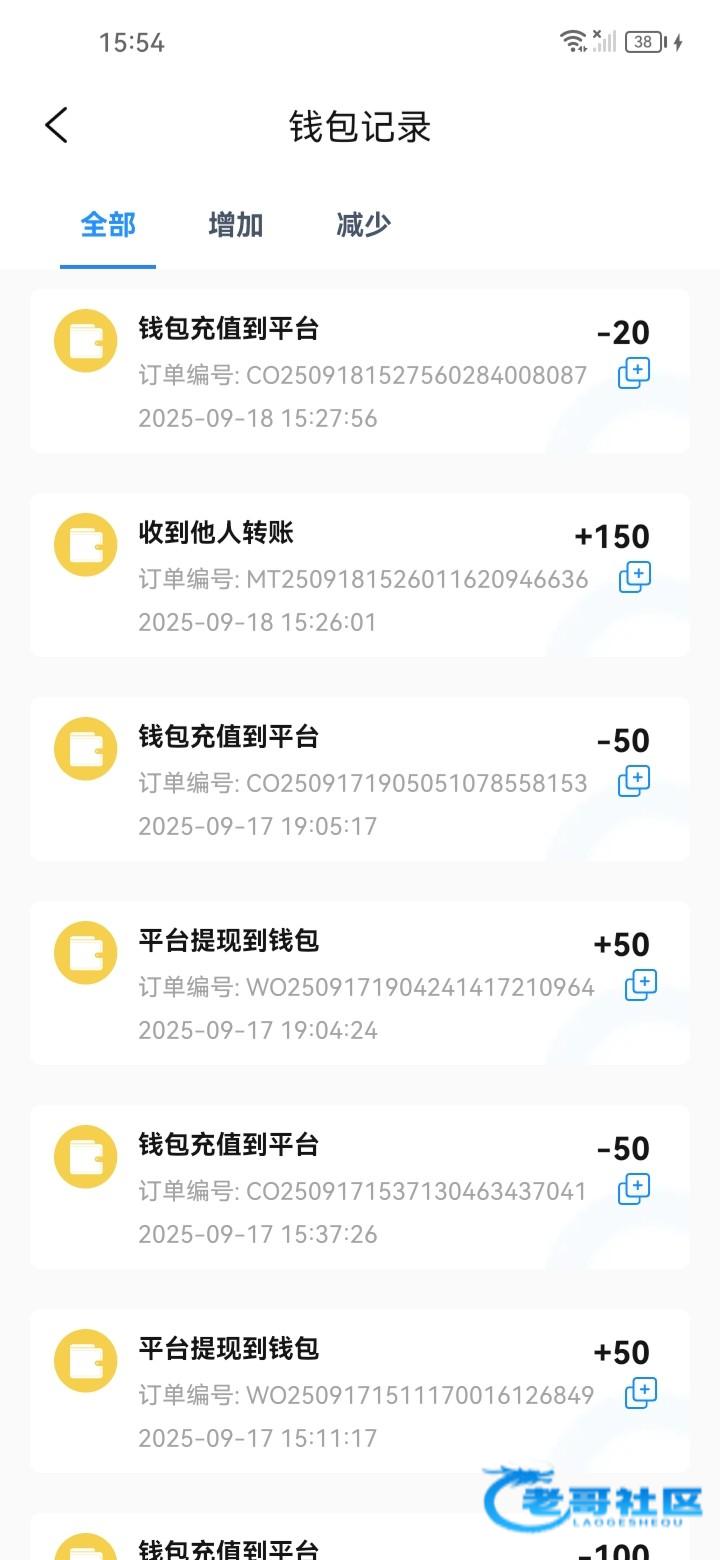Go back from 钱包记录 page
The height and width of the screenshot is (1560, 720).
coord(57,126)
